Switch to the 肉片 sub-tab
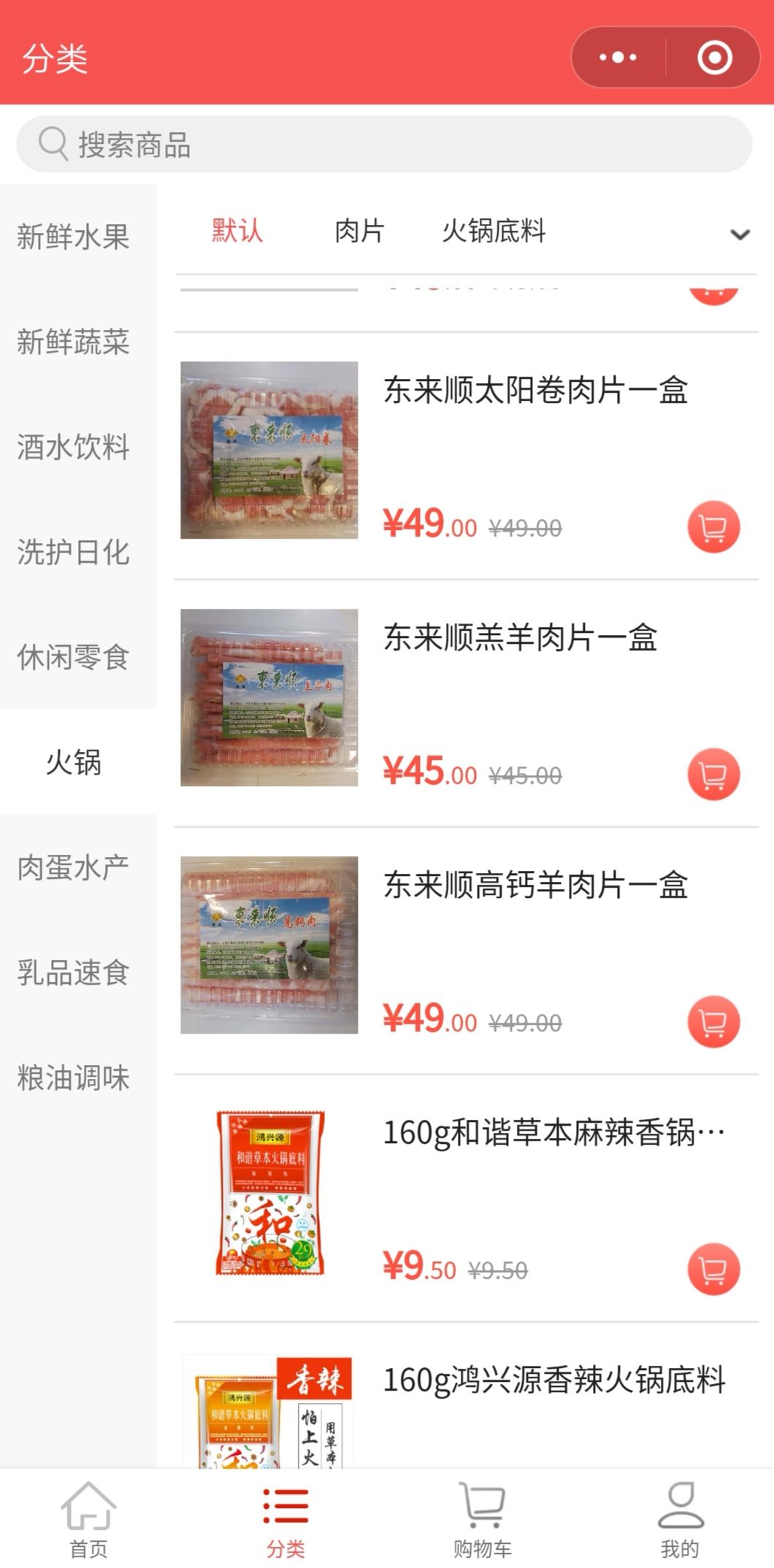This screenshot has height=1568, width=774. 359,231
